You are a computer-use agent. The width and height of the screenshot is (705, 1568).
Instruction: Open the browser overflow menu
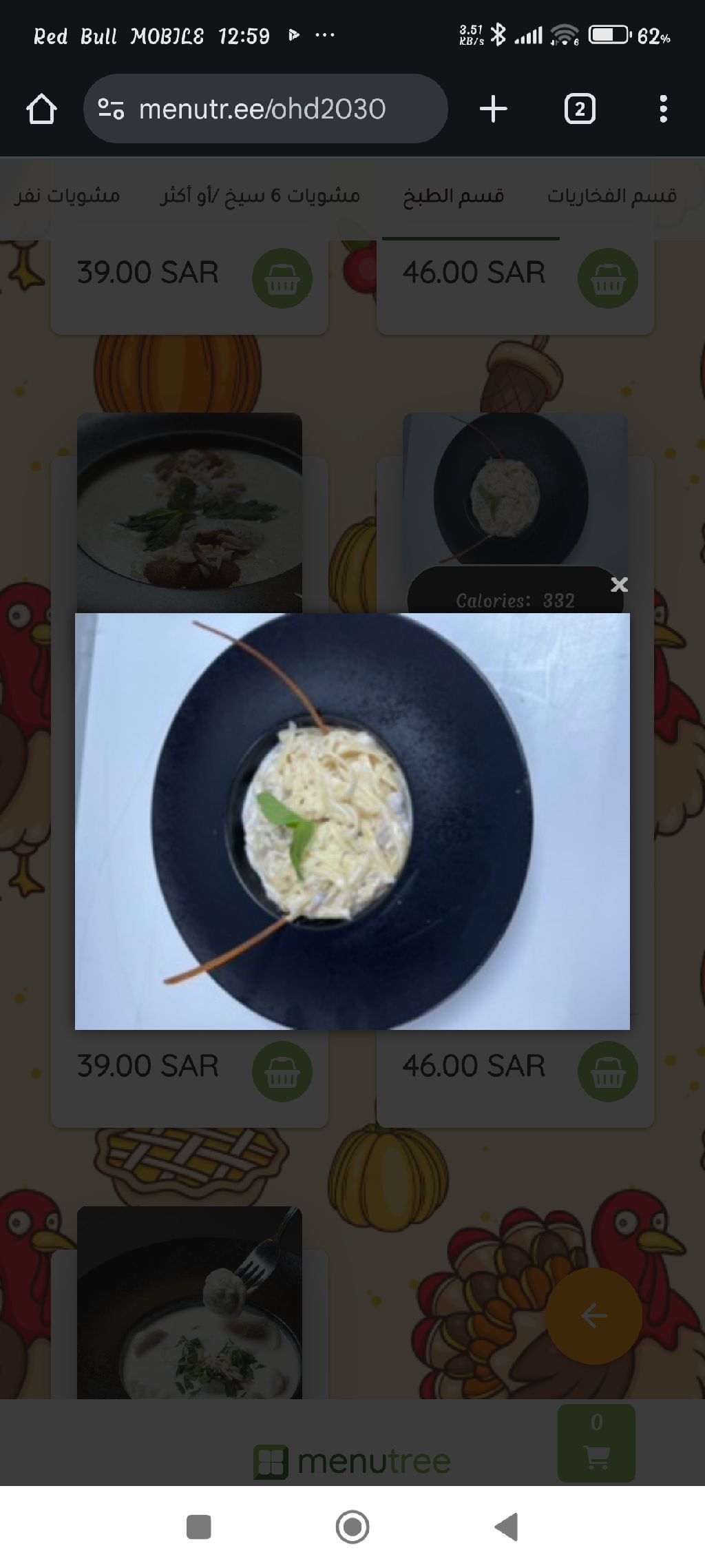pyautogui.click(x=663, y=109)
